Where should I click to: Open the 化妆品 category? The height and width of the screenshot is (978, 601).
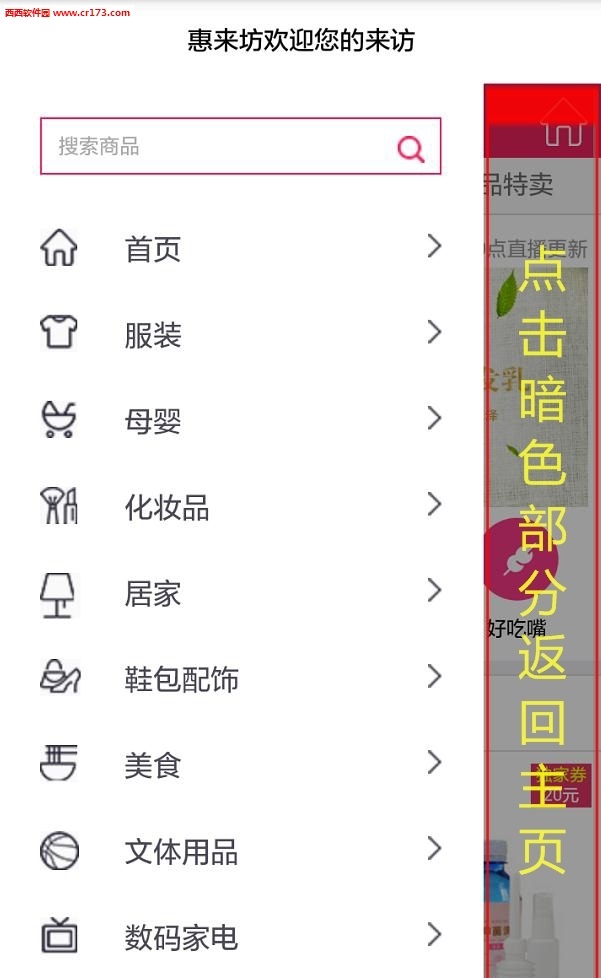(x=240, y=506)
